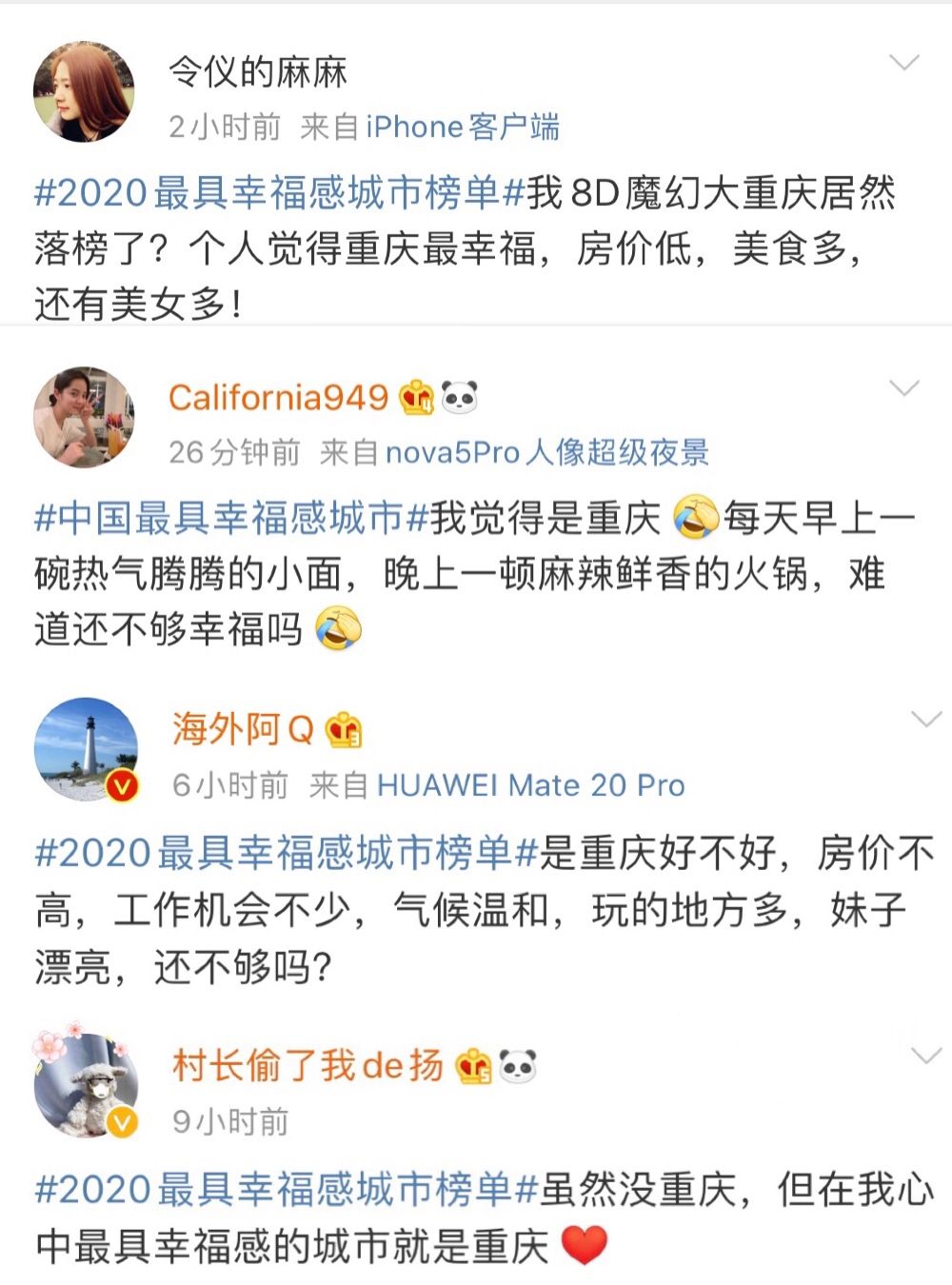Click the HUAWEI Mate 20 Pro source link
The image size is (952, 1285).
click(530, 785)
